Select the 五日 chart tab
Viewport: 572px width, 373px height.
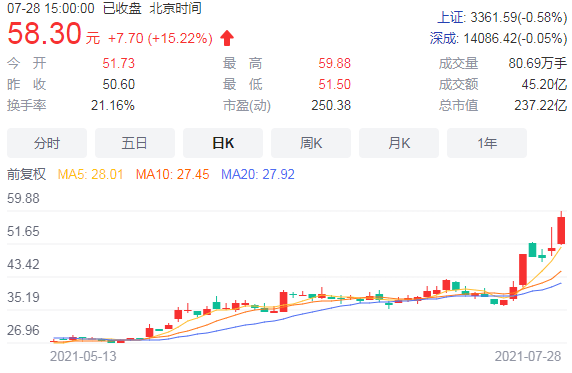point(135,143)
